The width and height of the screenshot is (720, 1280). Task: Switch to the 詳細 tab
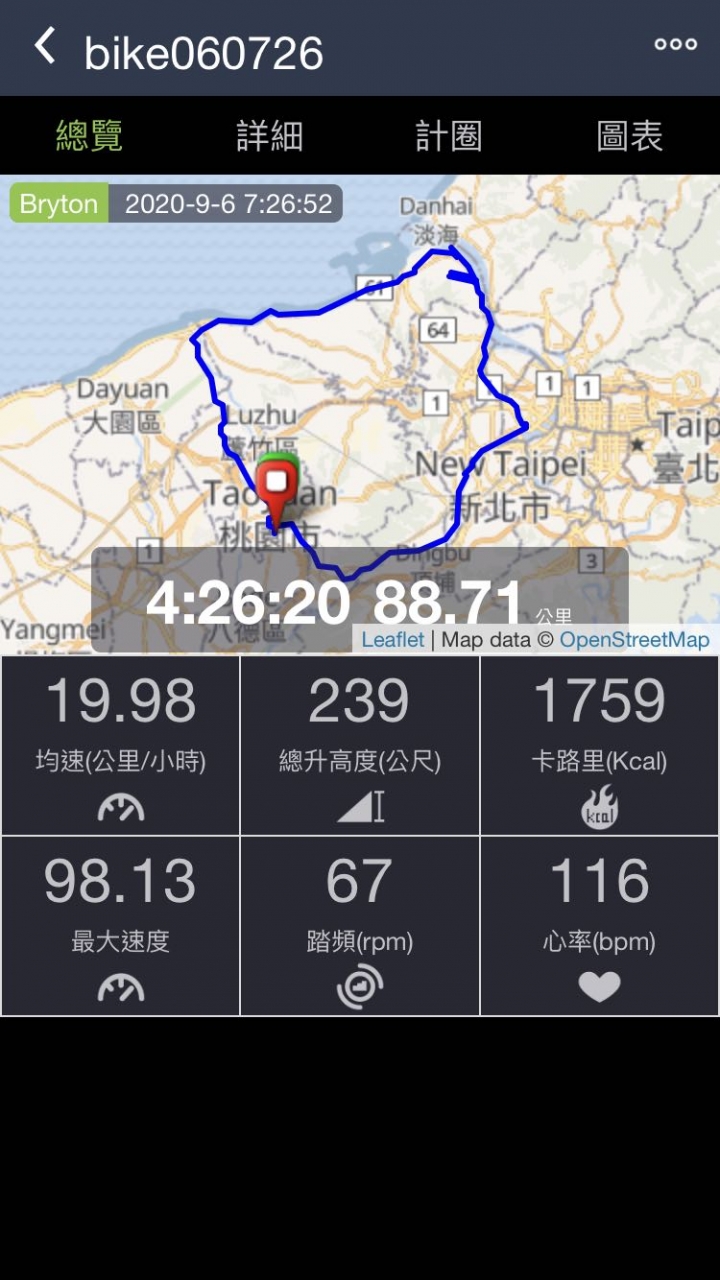[x=269, y=136]
